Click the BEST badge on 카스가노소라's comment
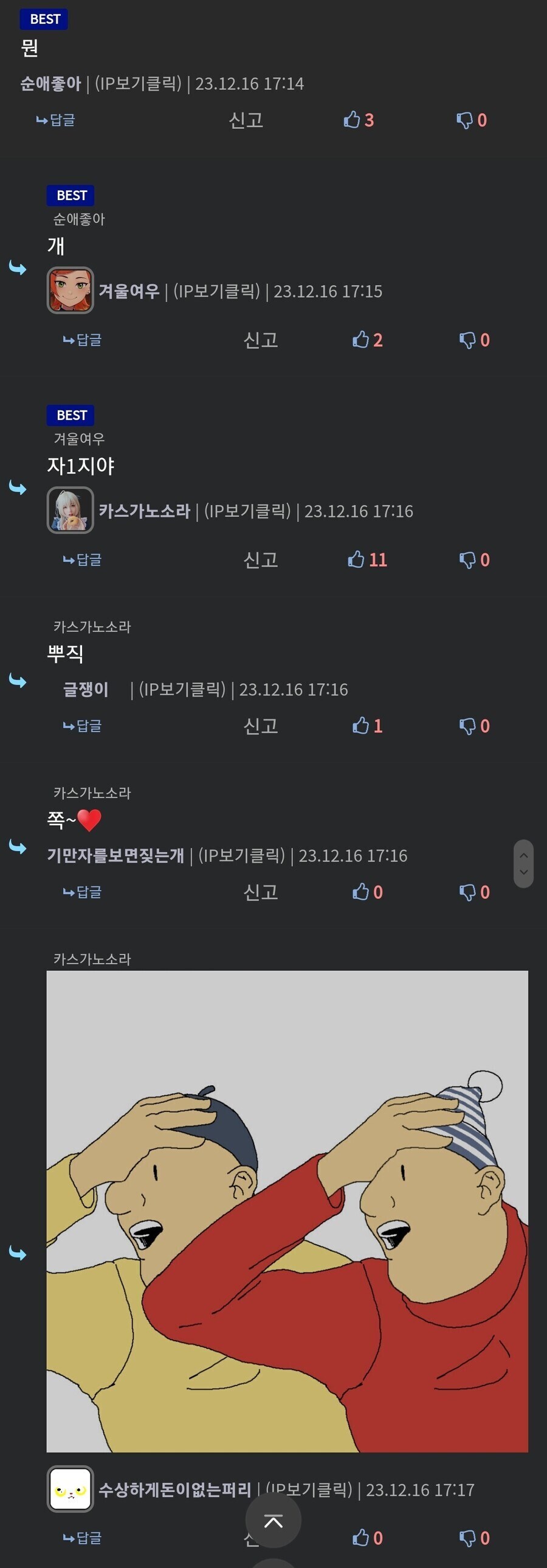 [70, 415]
